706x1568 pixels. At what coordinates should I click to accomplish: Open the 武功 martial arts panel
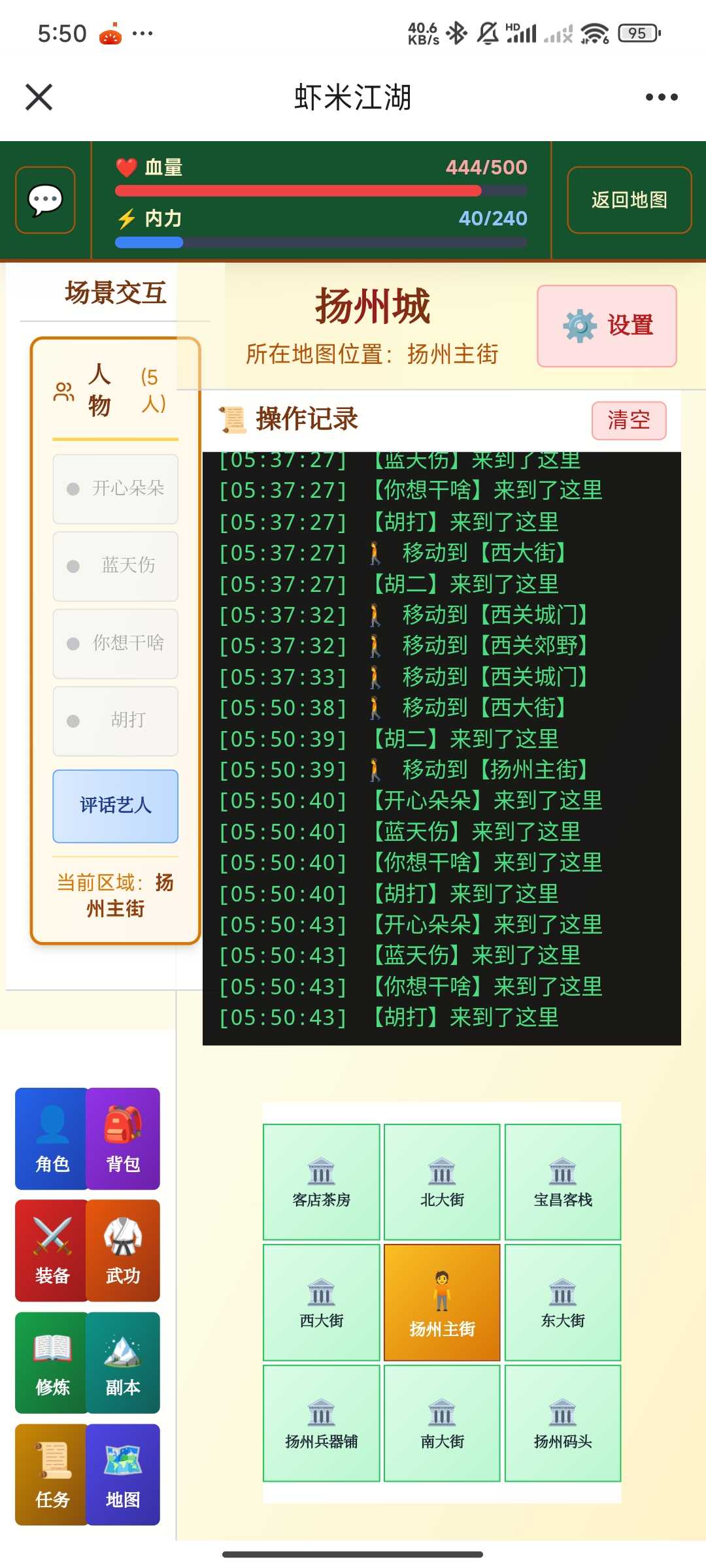pos(123,1250)
